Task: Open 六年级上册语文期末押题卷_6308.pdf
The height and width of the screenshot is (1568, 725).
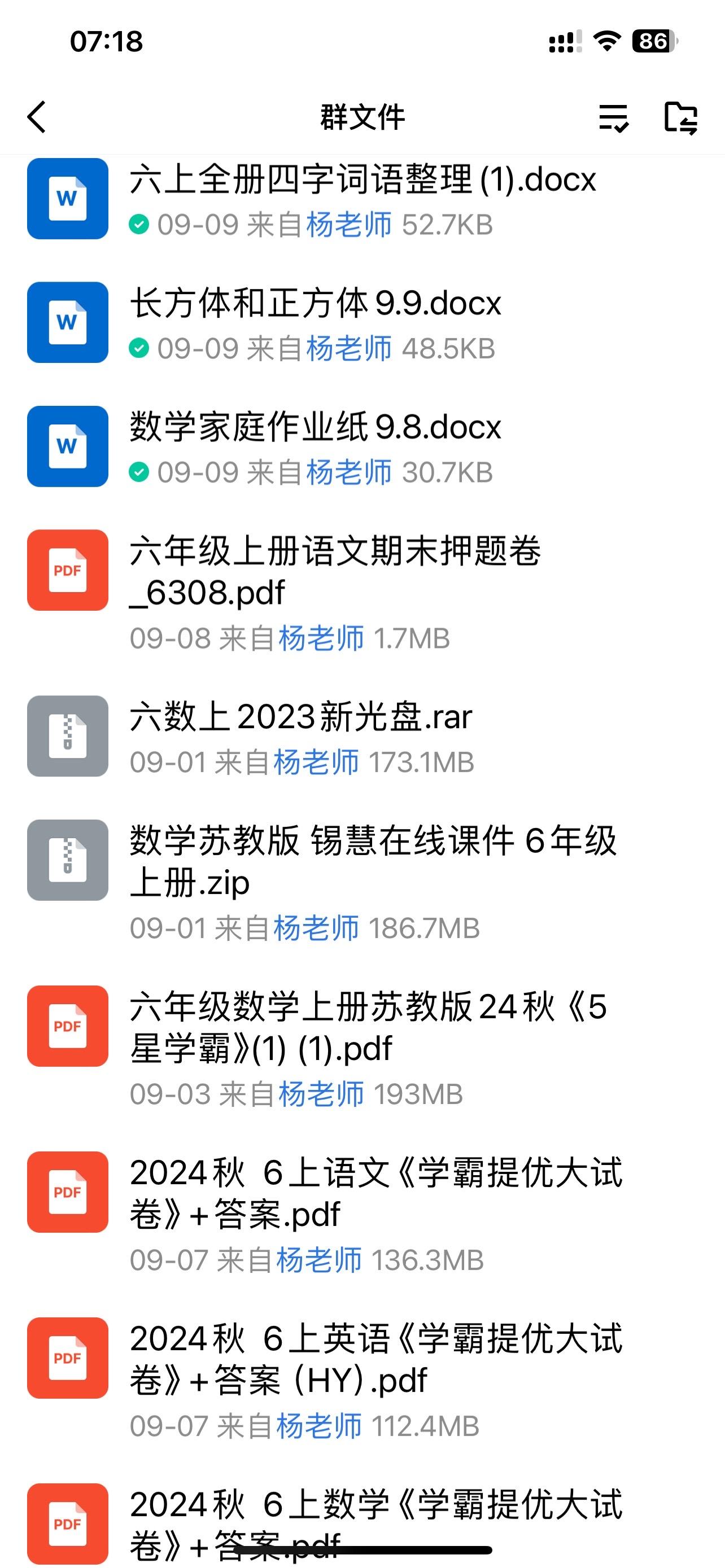Action: pyautogui.click(x=362, y=592)
